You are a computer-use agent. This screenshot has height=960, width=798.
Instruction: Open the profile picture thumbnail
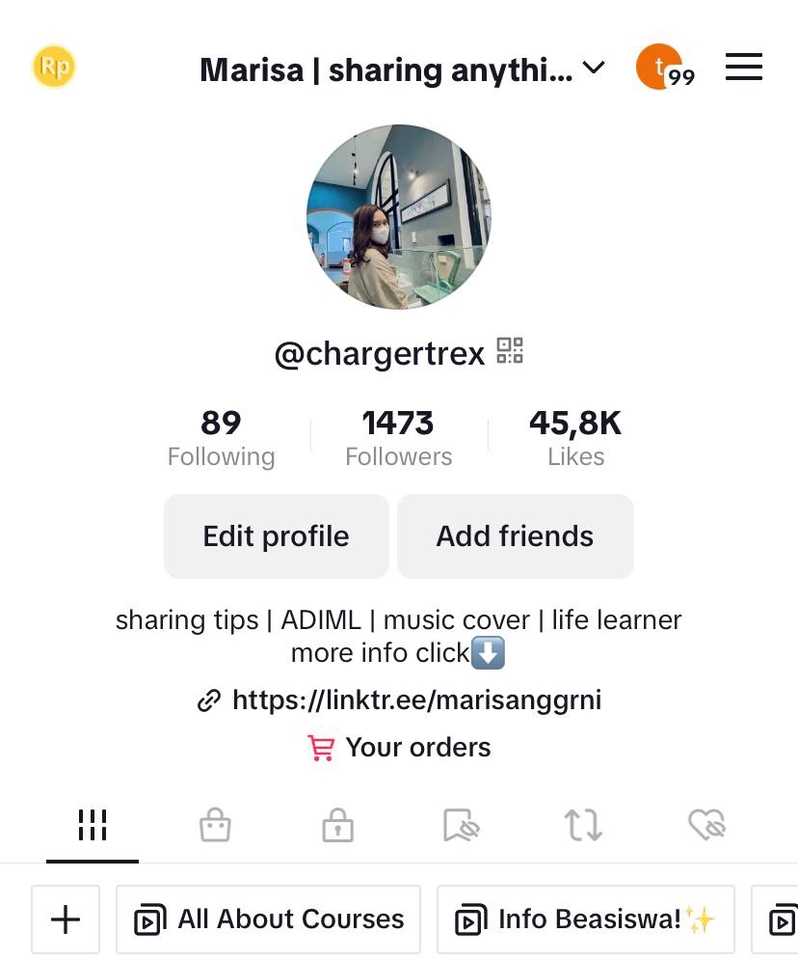[399, 215]
